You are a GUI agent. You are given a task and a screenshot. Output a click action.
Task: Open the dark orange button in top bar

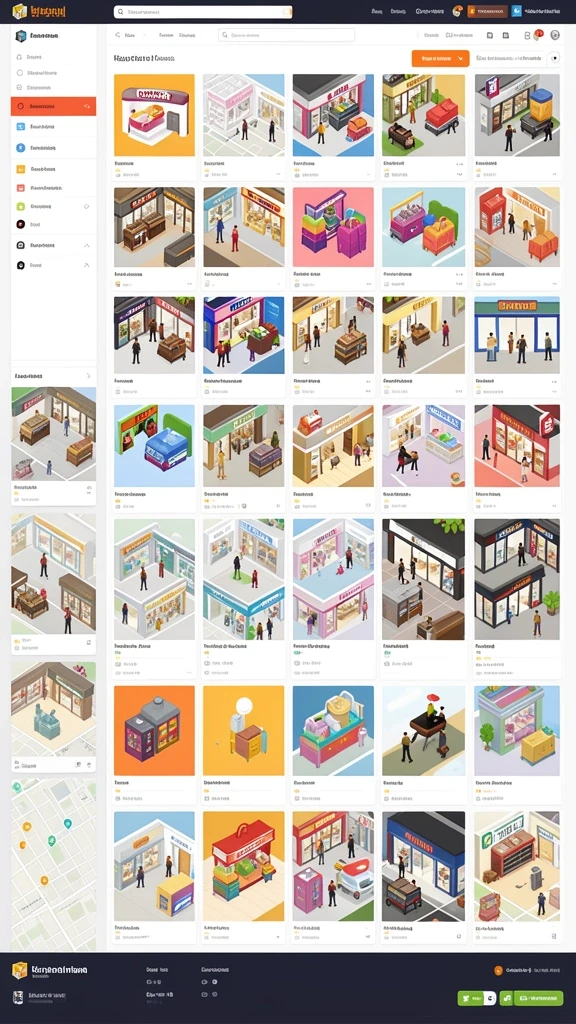pos(487,11)
